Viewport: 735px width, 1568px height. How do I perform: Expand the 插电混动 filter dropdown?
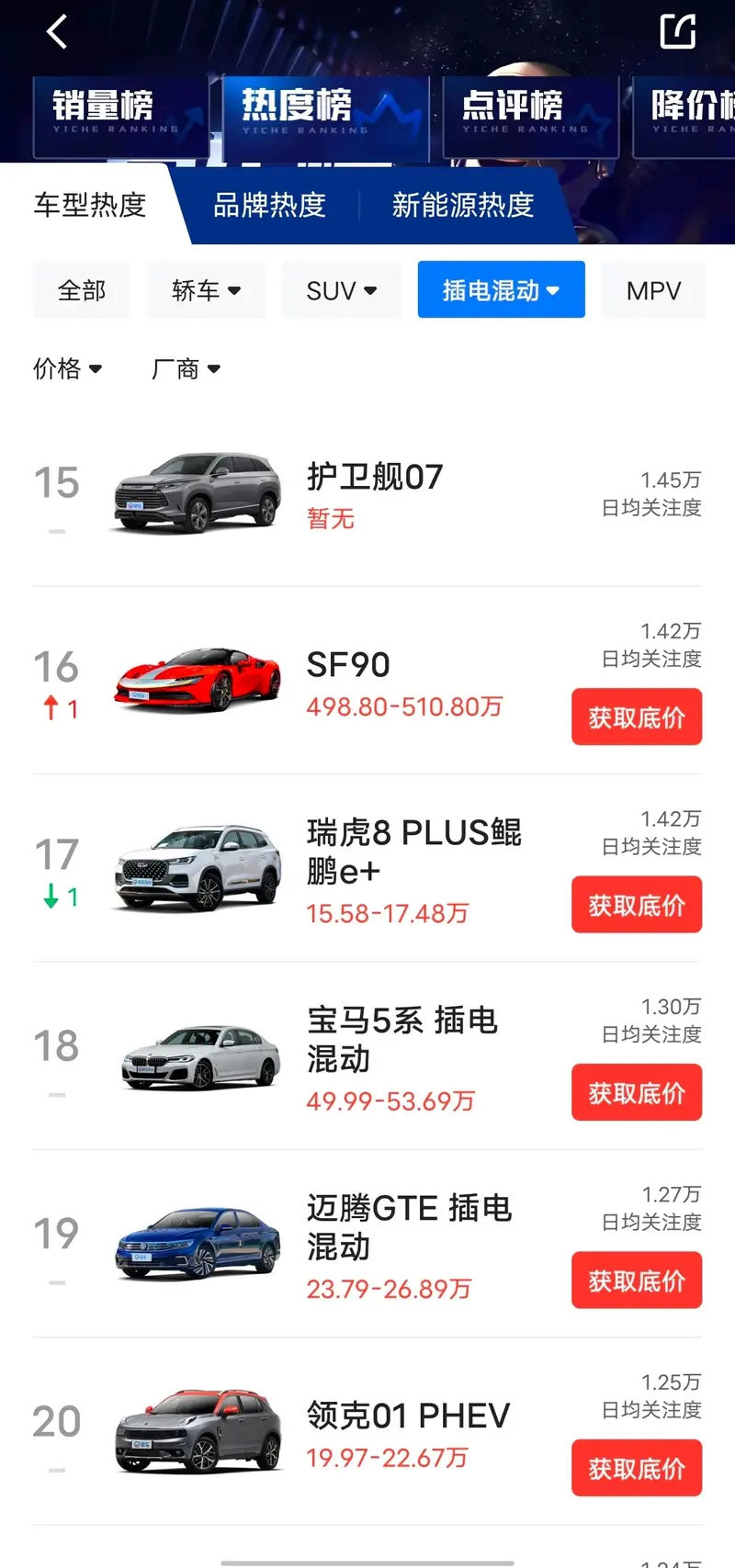501,290
